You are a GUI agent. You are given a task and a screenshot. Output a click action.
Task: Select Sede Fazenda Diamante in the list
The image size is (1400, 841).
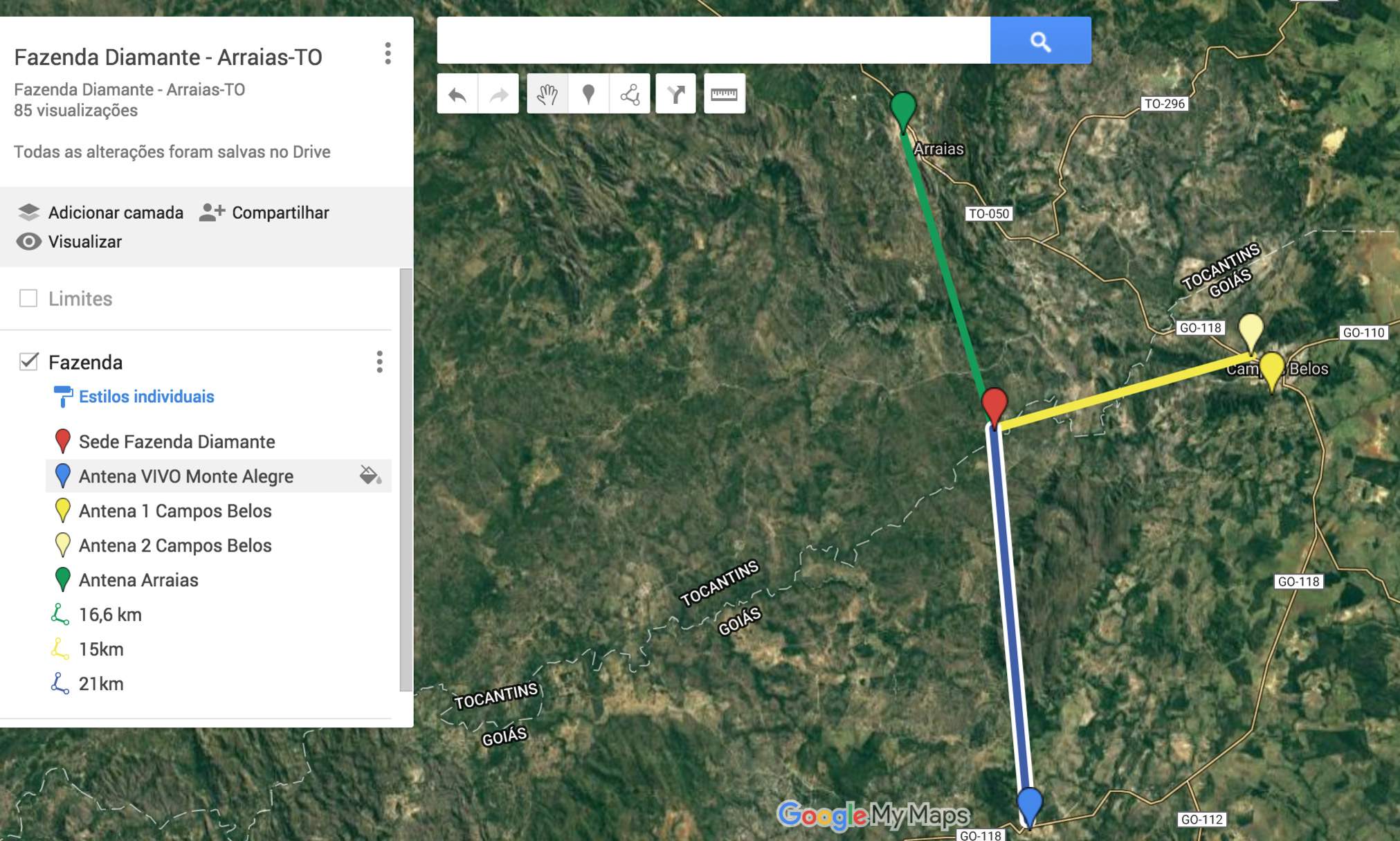coord(176,442)
